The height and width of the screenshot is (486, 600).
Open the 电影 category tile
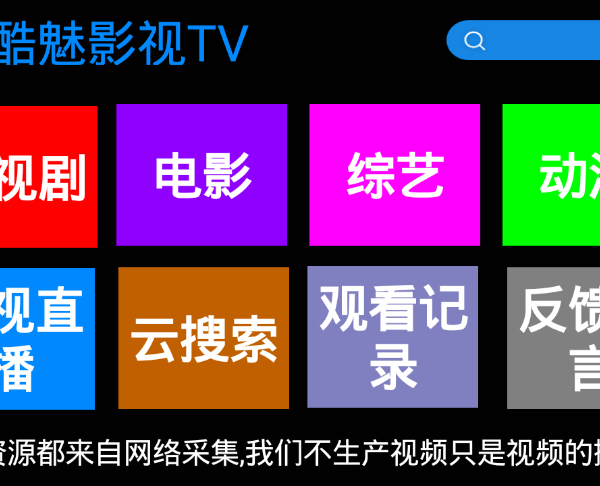(202, 175)
